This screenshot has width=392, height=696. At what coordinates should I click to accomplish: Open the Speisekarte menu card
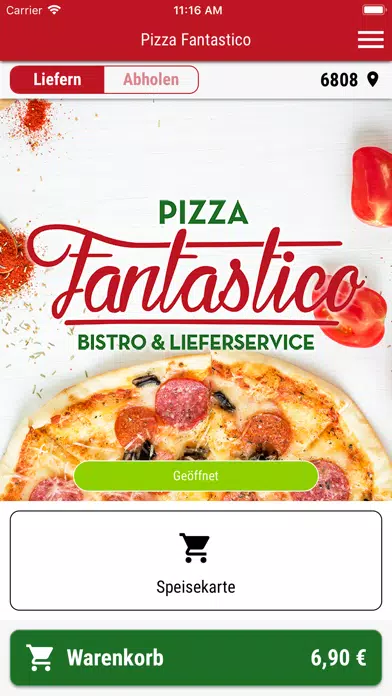(x=196, y=561)
